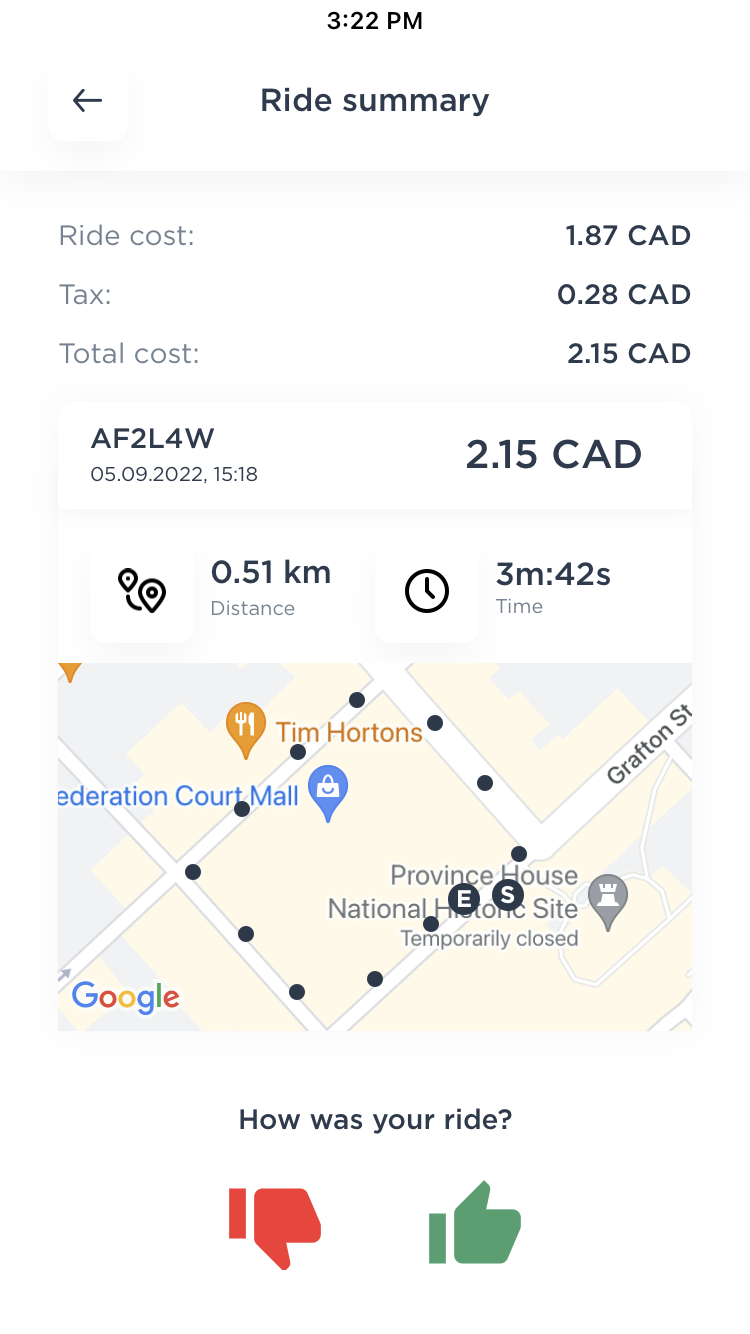Rate the ride with thumbs up
Viewport: 750px width, 1334px height.
point(475,1223)
